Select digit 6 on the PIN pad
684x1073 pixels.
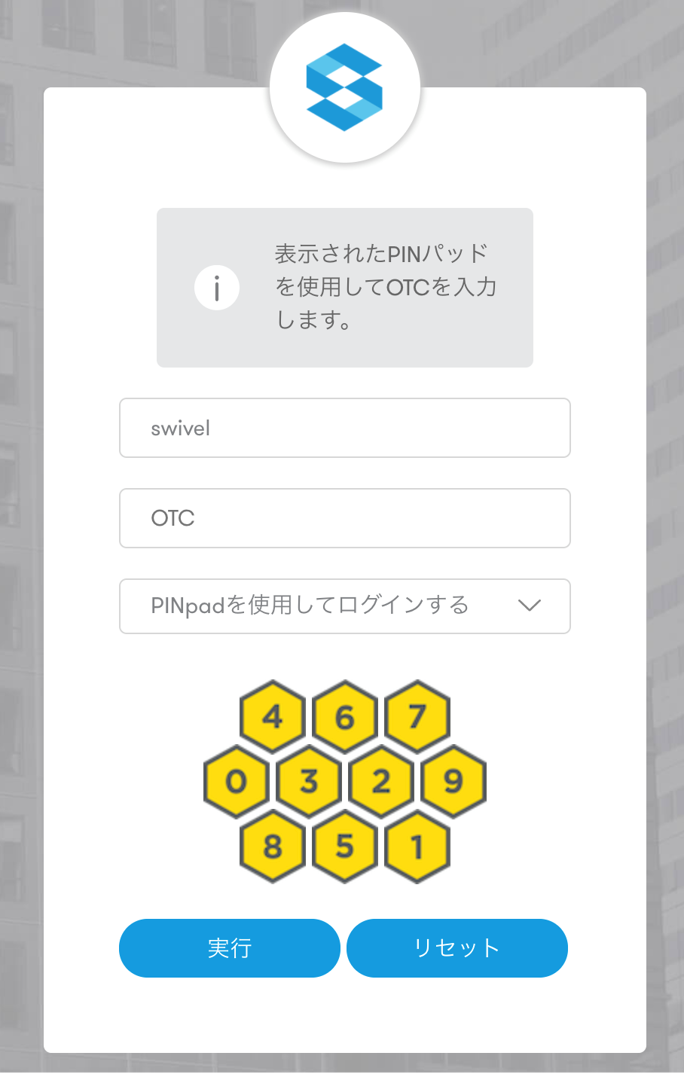click(x=344, y=716)
